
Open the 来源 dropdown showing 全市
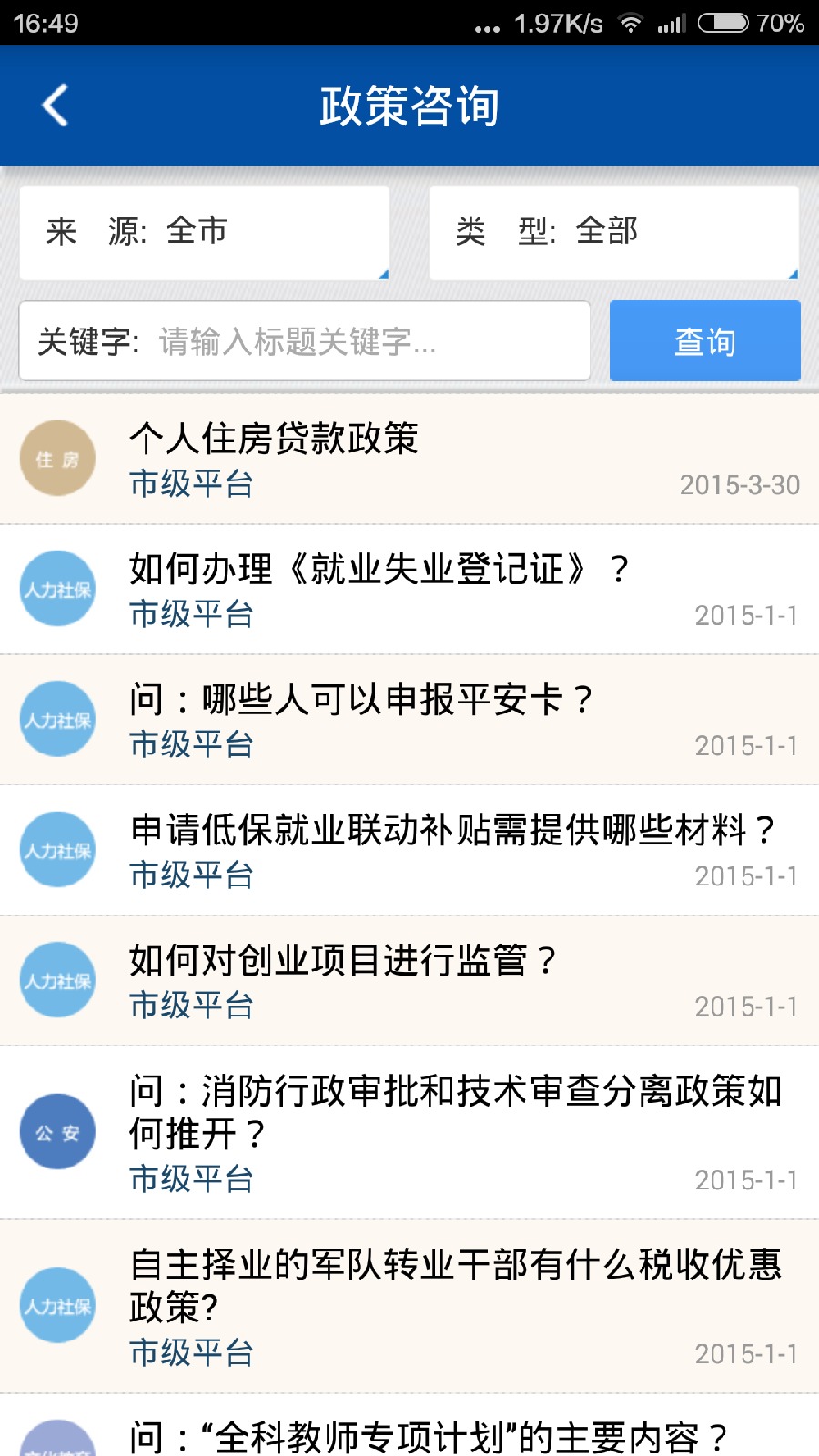point(205,232)
